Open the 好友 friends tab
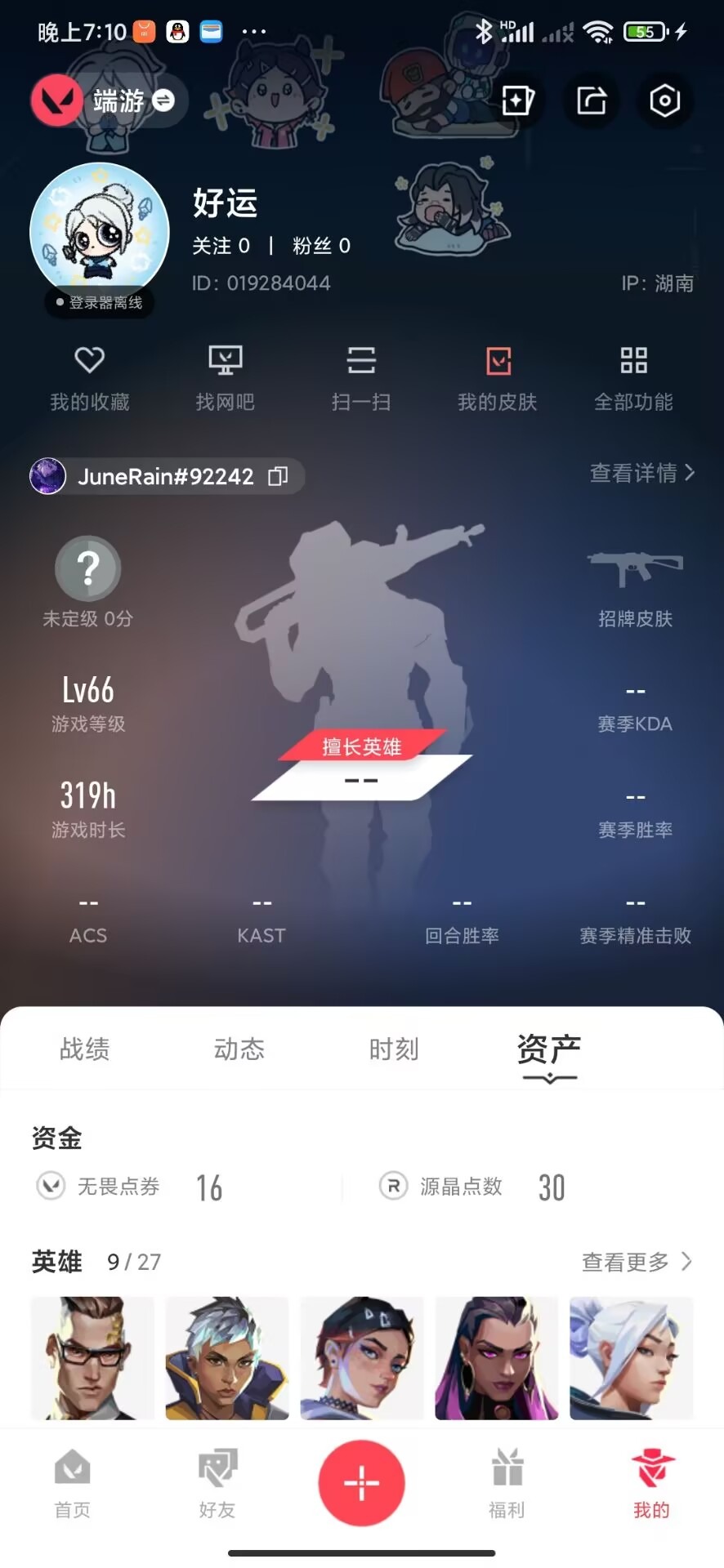The height and width of the screenshot is (1568, 724). [217, 1483]
